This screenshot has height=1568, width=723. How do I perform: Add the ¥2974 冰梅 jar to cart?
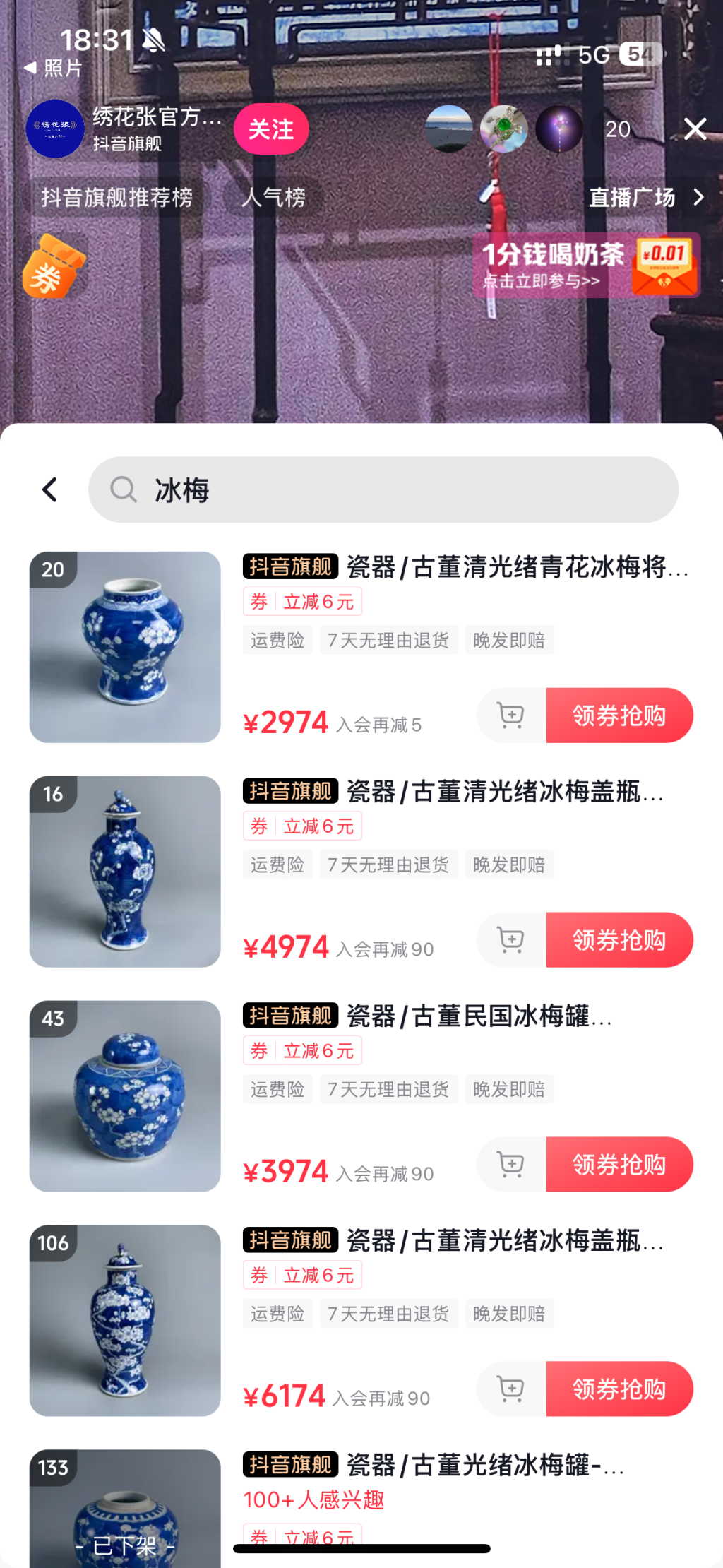pyautogui.click(x=511, y=715)
